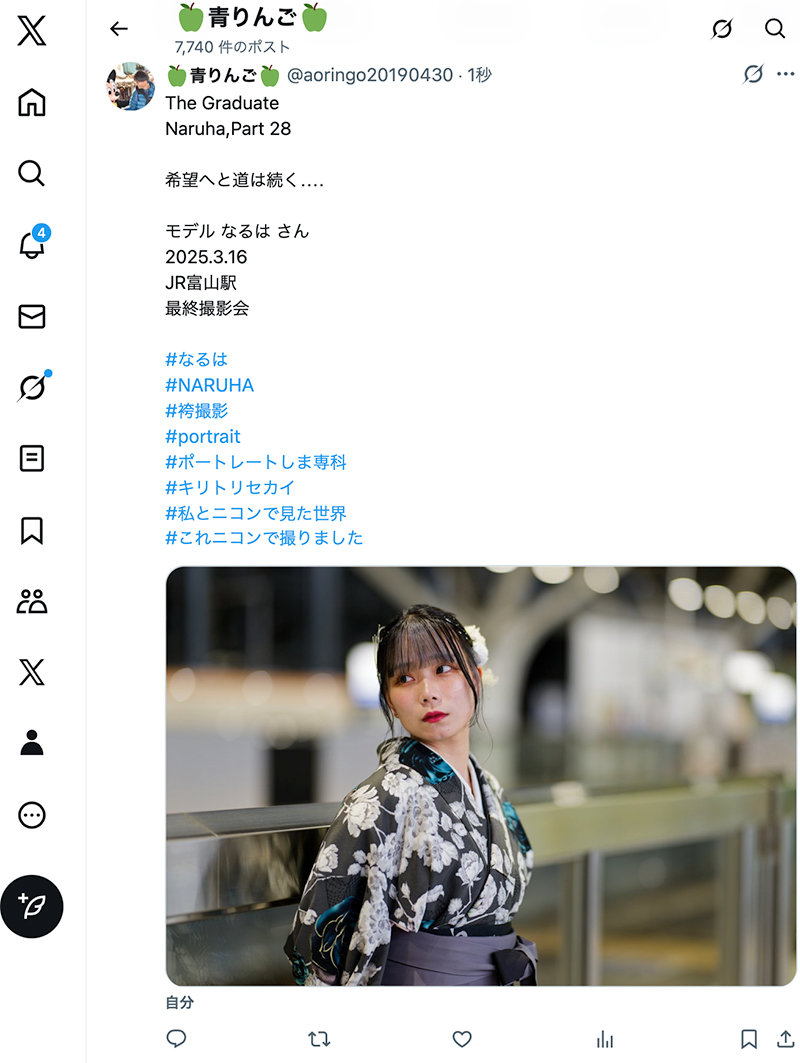
Task: Open the More circle menu in sidebar
Action: 32,815
